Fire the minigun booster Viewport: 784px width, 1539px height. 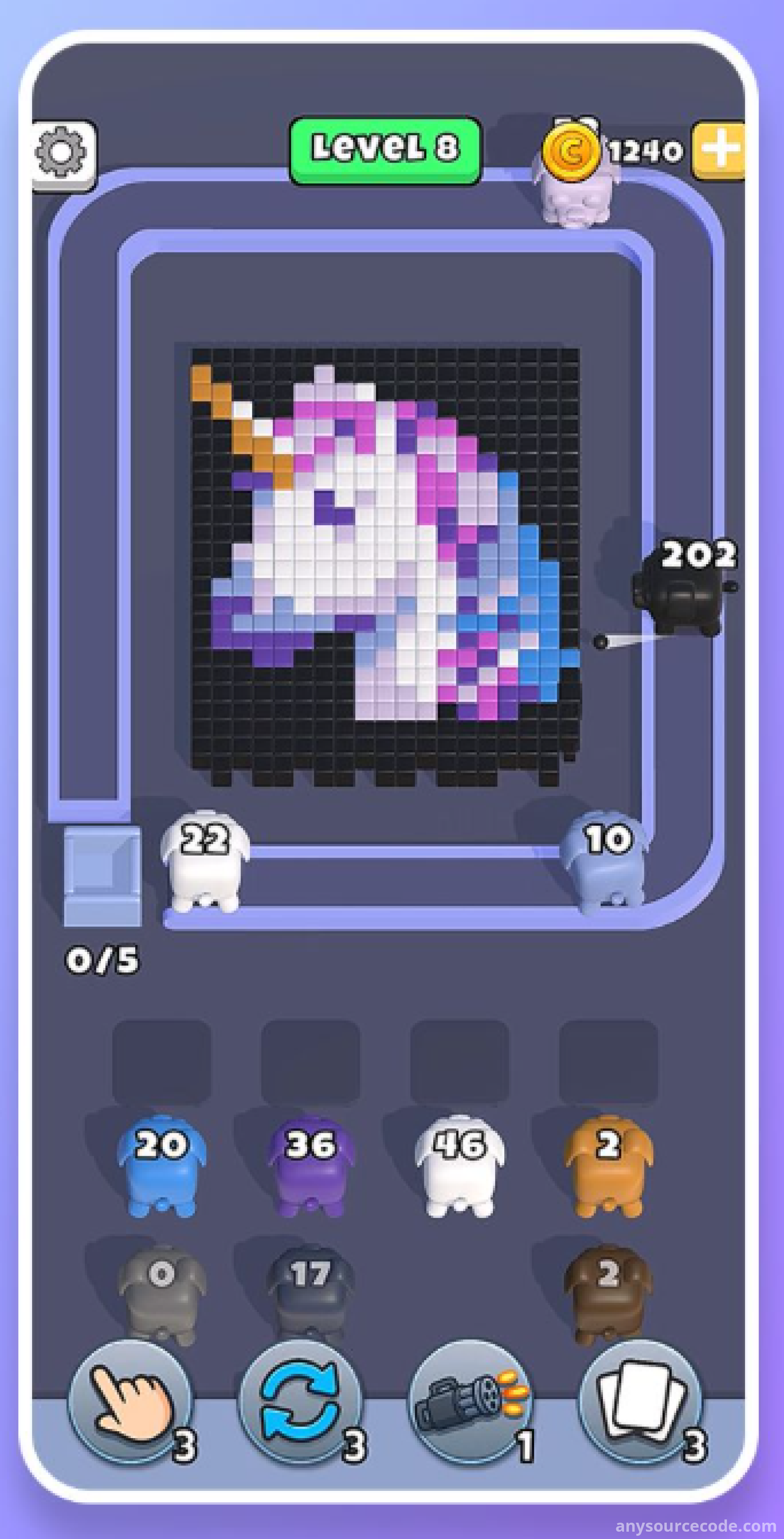470,1399
